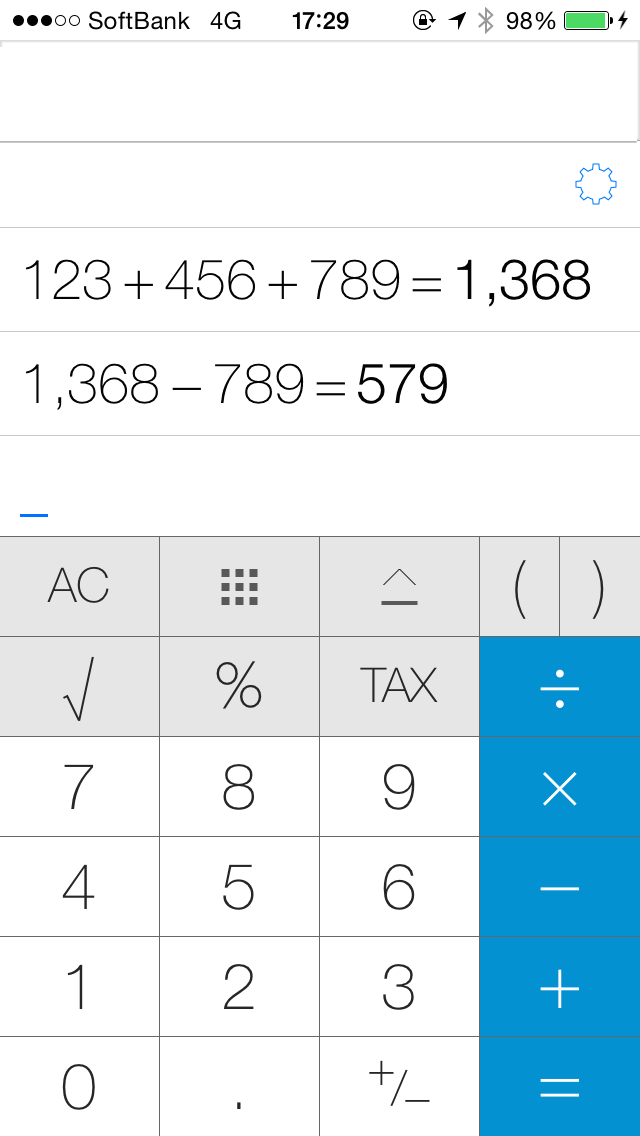Screen dimensions: 640x1136
Task: Insert a closing parenthesis
Action: point(600,586)
